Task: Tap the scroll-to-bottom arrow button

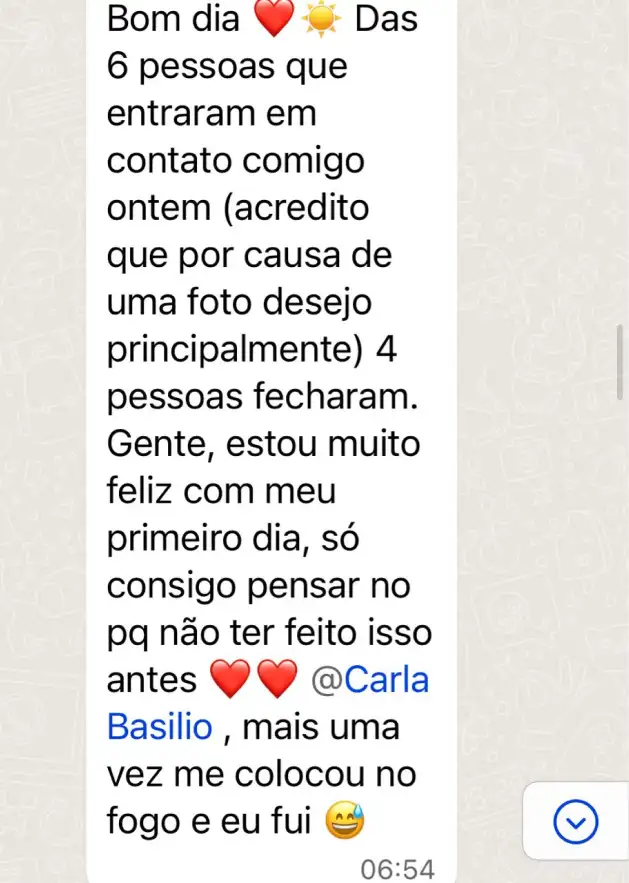Action: coord(575,822)
